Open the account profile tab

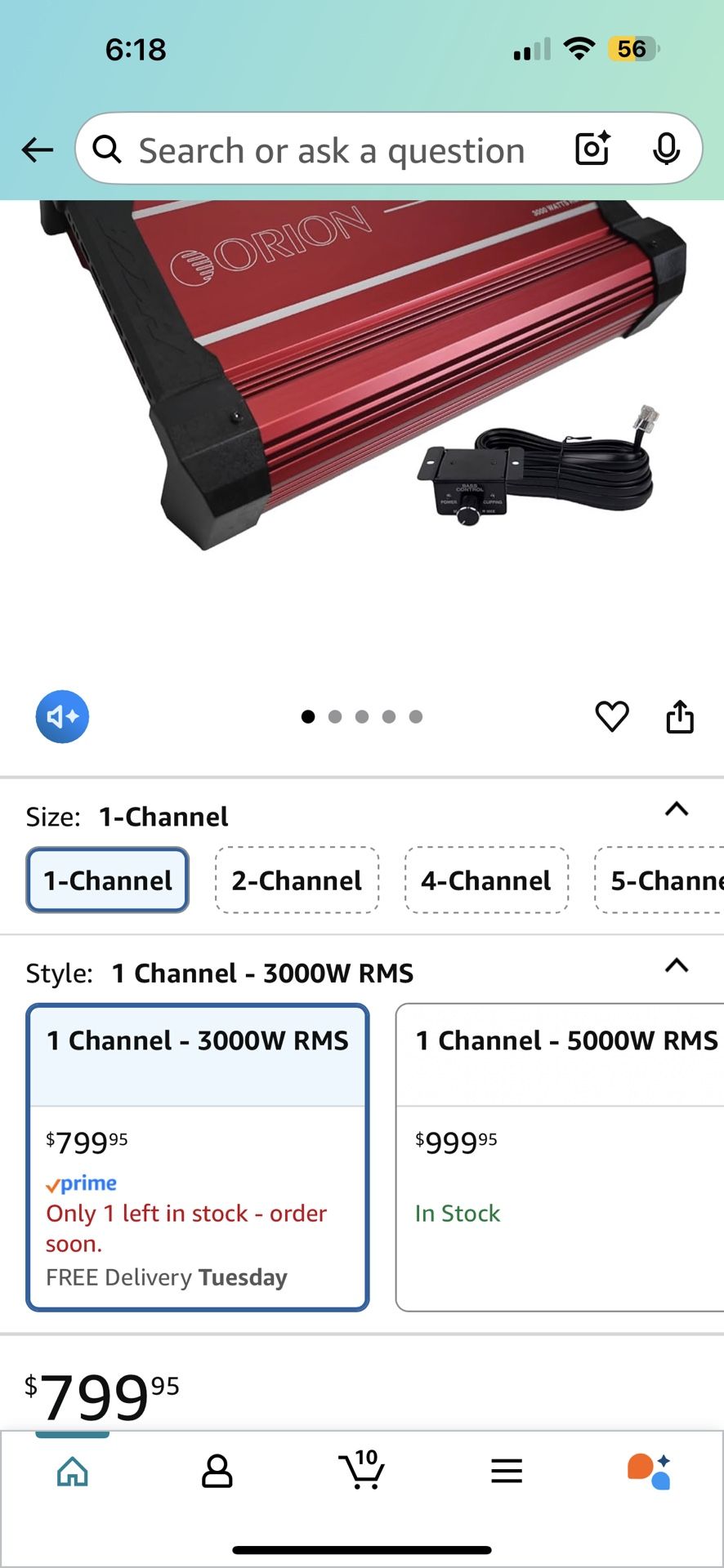pos(217,1472)
